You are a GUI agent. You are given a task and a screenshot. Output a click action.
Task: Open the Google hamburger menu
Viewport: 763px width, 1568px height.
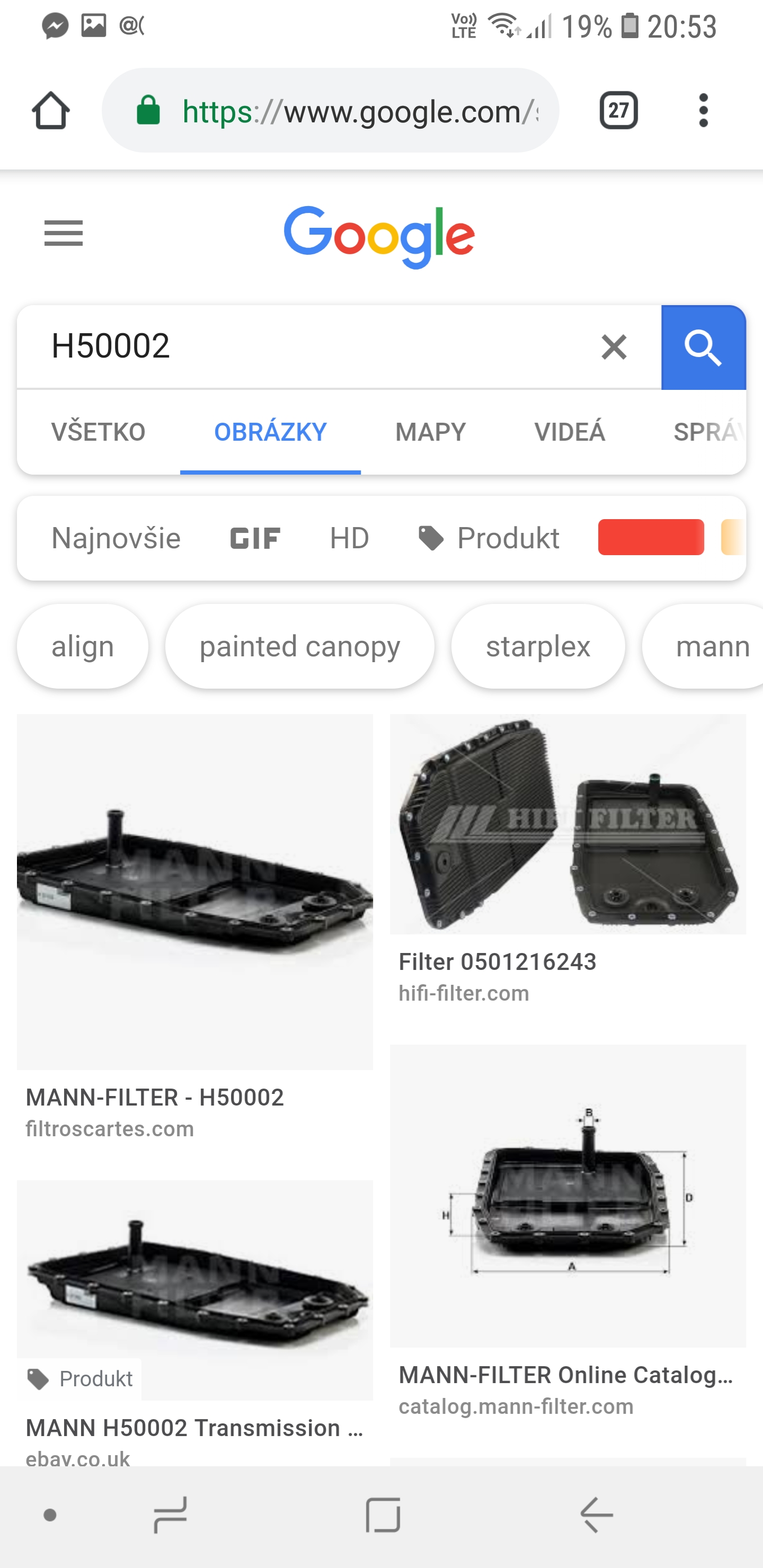(64, 233)
